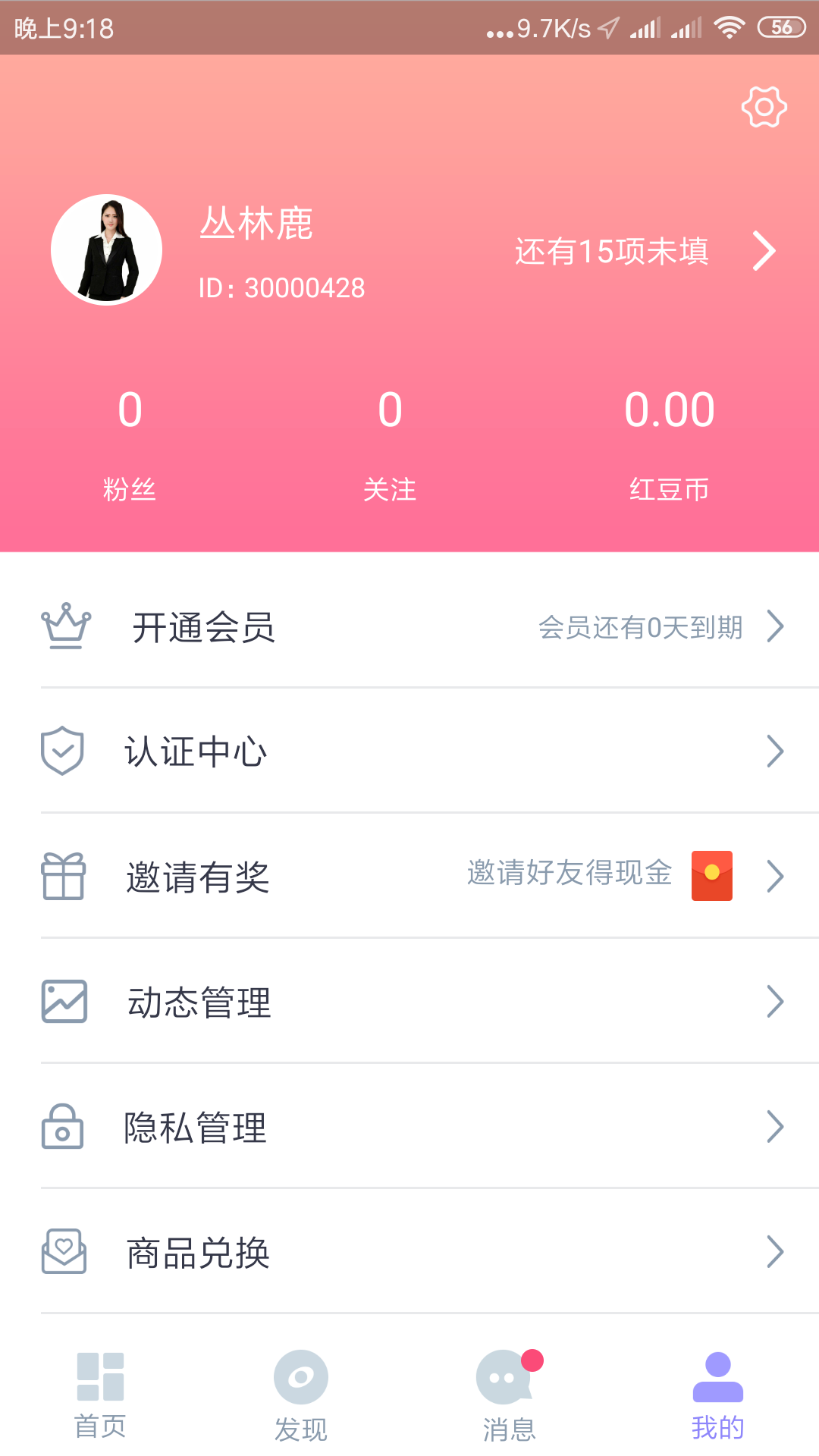Open the settings gear icon
The height and width of the screenshot is (1456, 819).
click(764, 108)
